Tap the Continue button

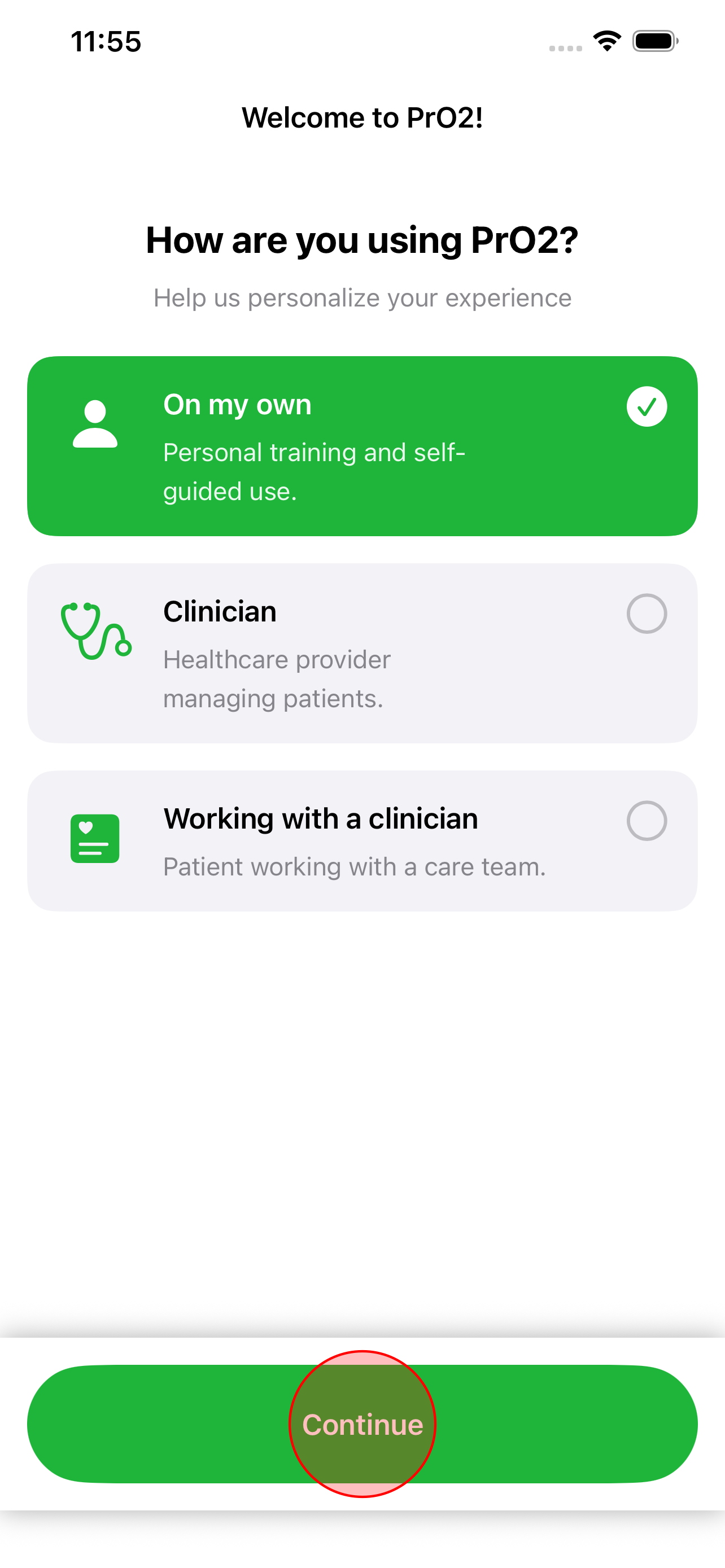[x=362, y=1424]
